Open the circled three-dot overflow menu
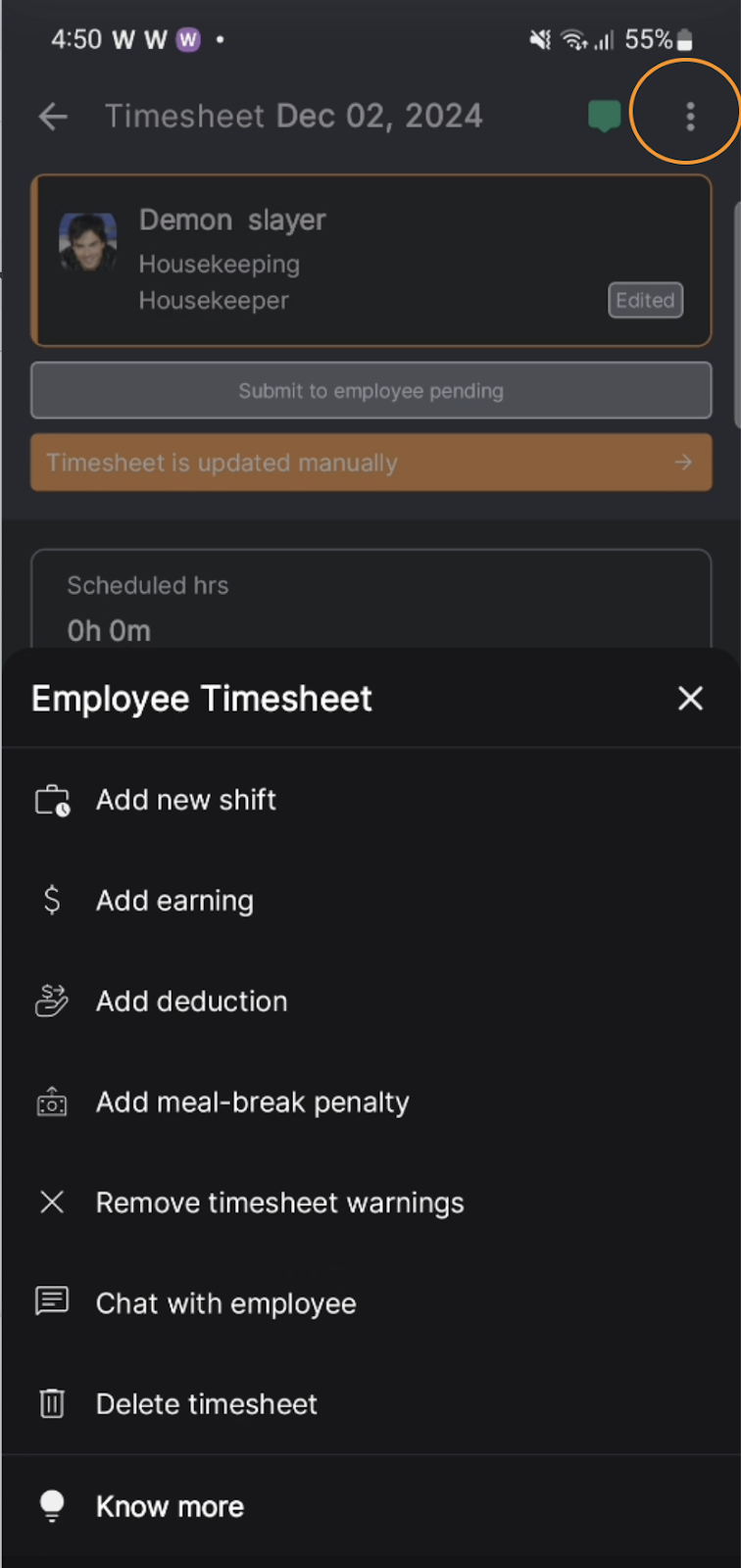The image size is (741, 1568). (690, 116)
